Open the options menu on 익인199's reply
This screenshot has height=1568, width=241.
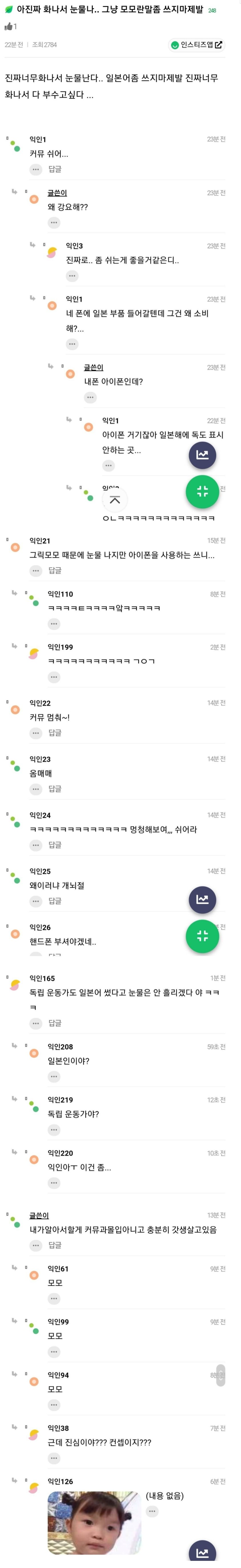(54, 677)
